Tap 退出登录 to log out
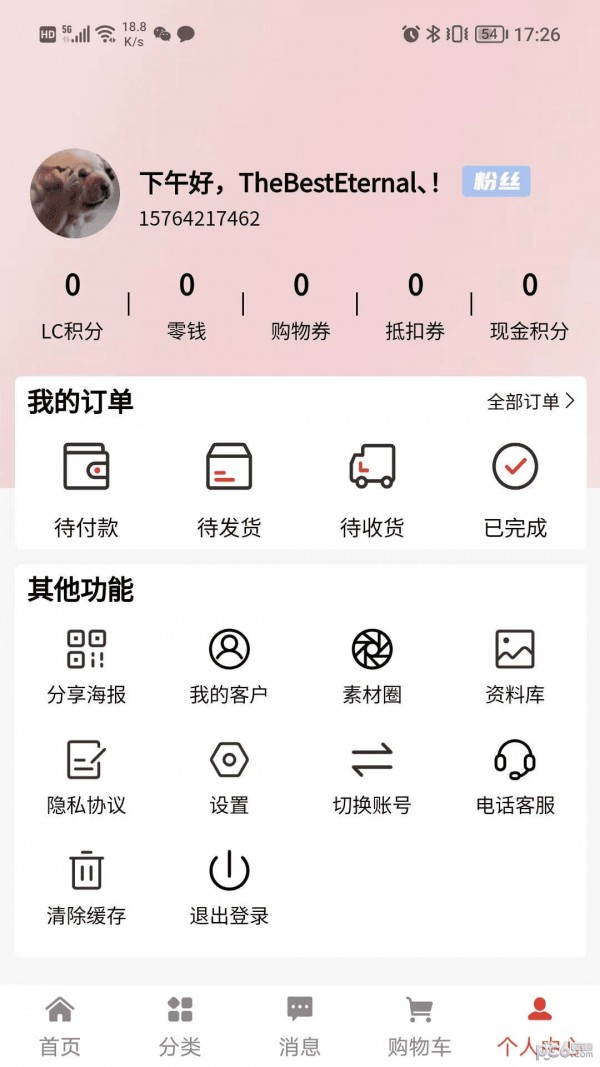The image size is (600, 1067). [x=229, y=886]
